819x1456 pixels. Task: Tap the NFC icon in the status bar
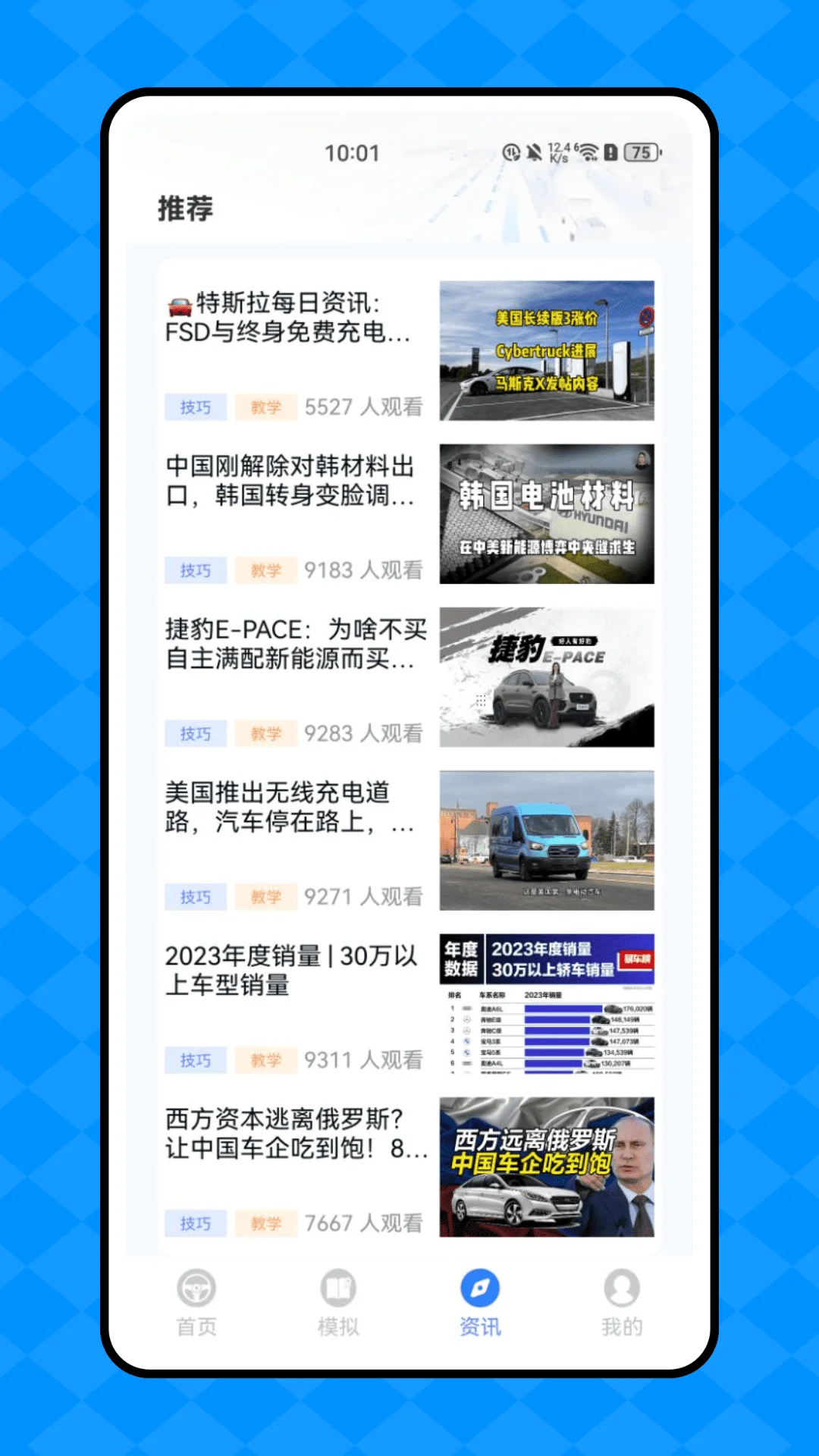pyautogui.click(x=511, y=152)
